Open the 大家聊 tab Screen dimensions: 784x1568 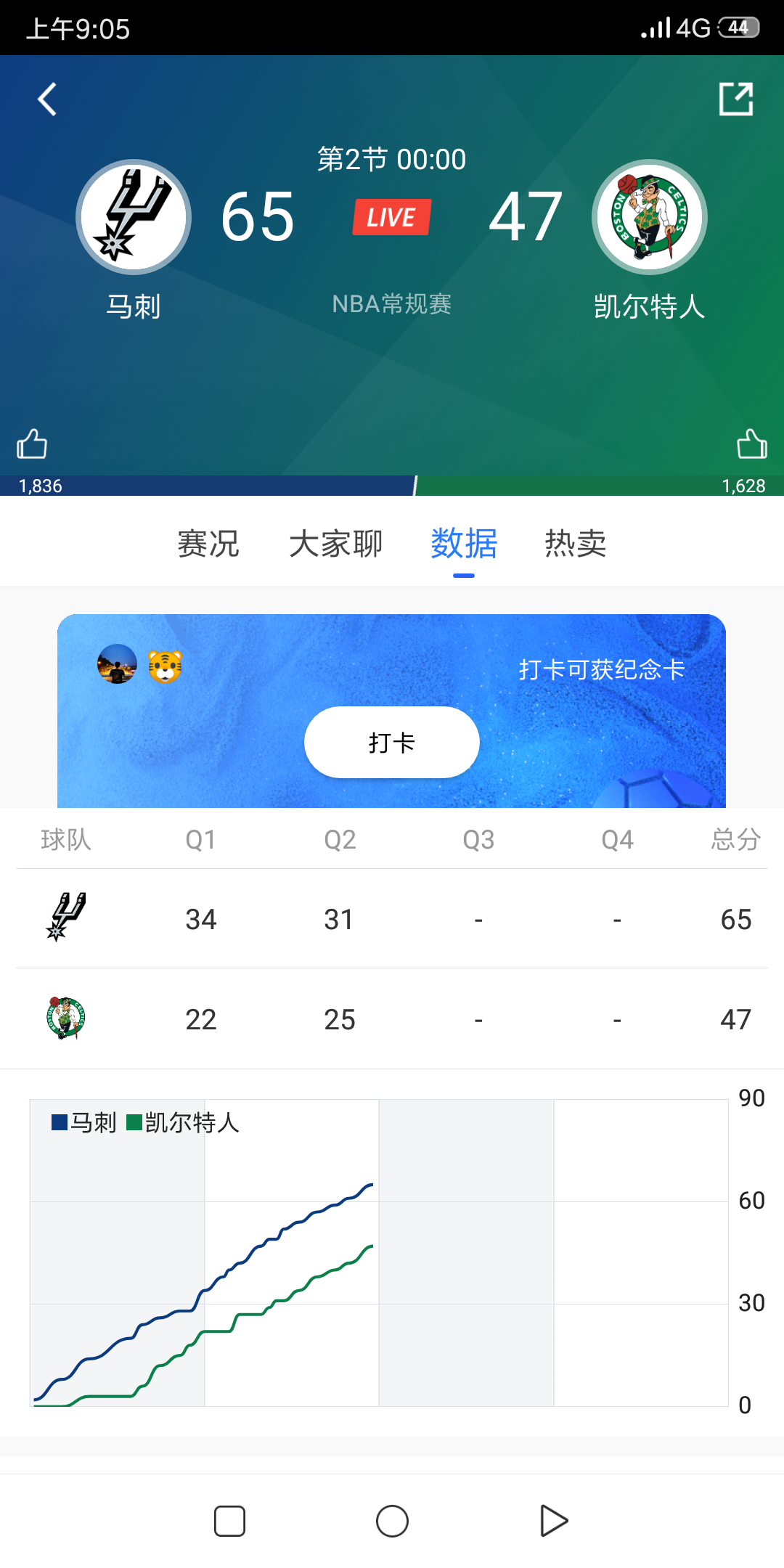(335, 544)
